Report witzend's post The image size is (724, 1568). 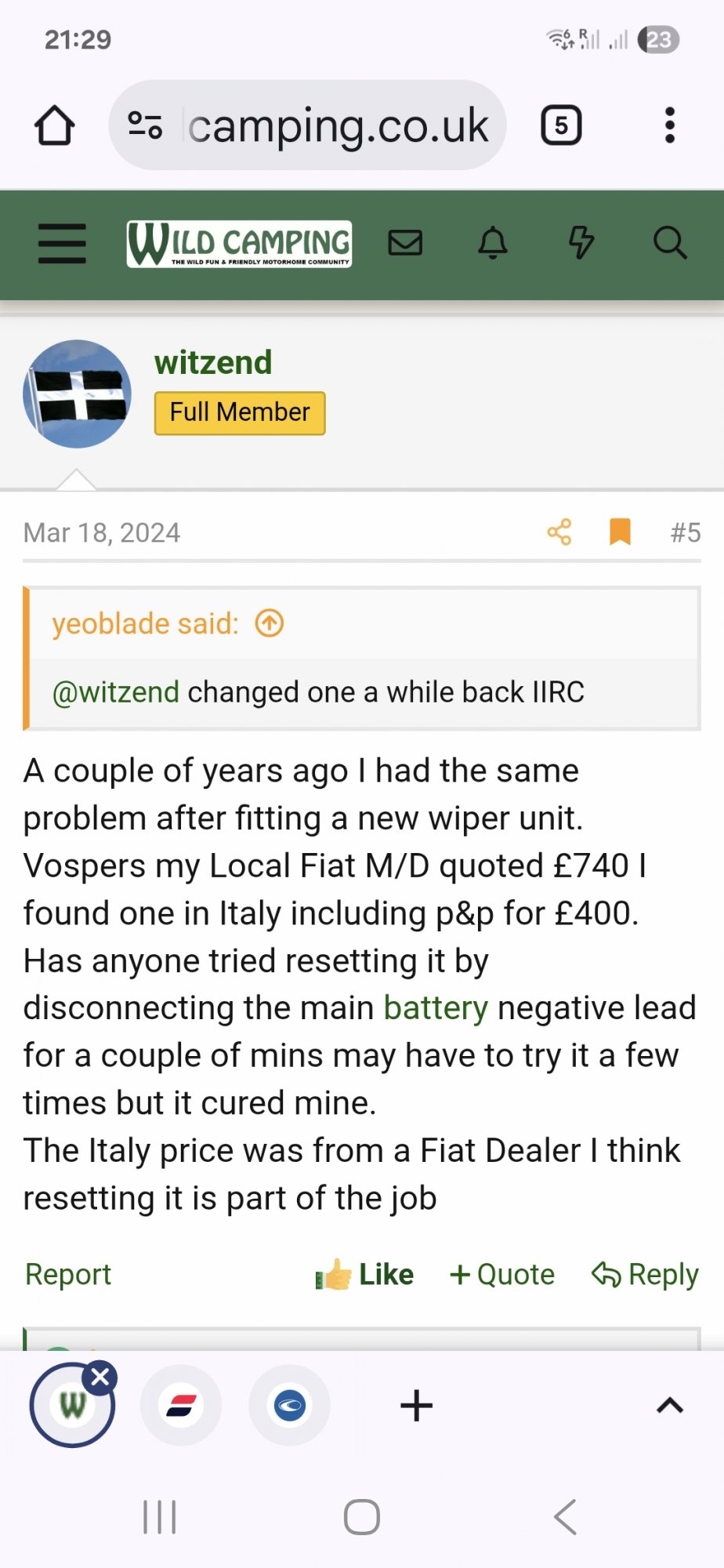(68, 1274)
